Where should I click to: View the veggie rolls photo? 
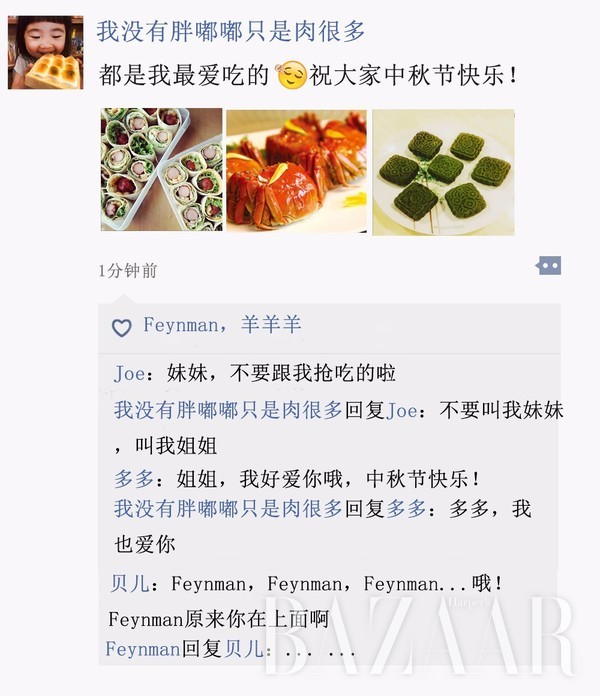(161, 171)
